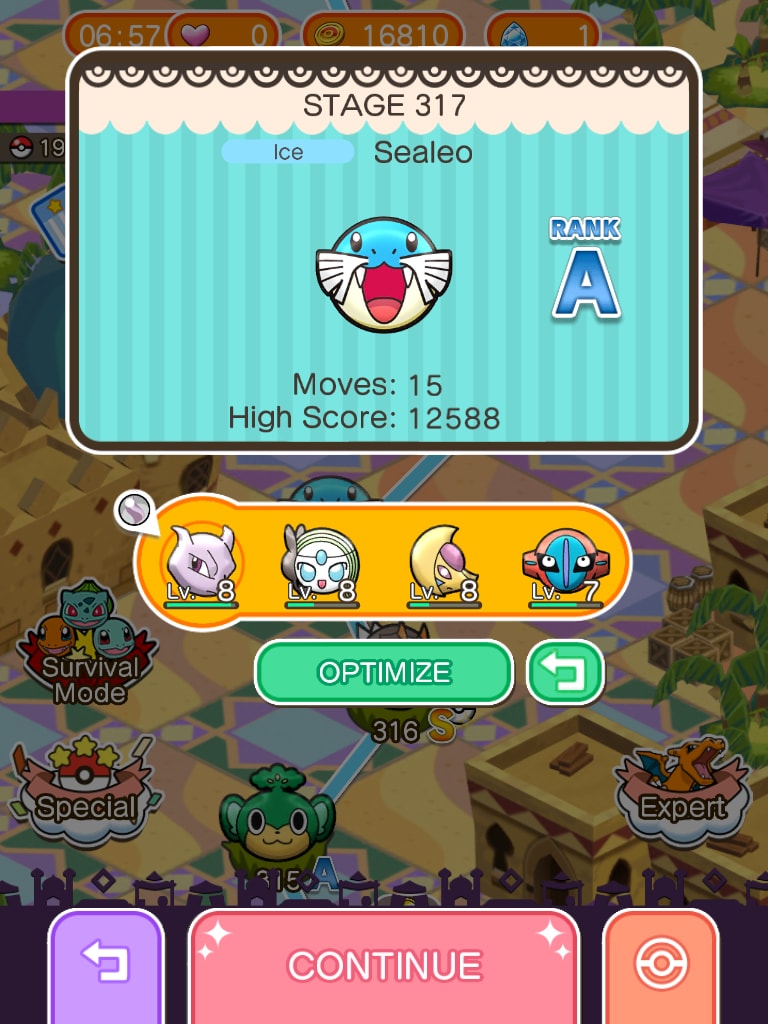This screenshot has width=768, height=1024.
Task: Tap CONTINUE to start the stage
Action: click(x=384, y=965)
